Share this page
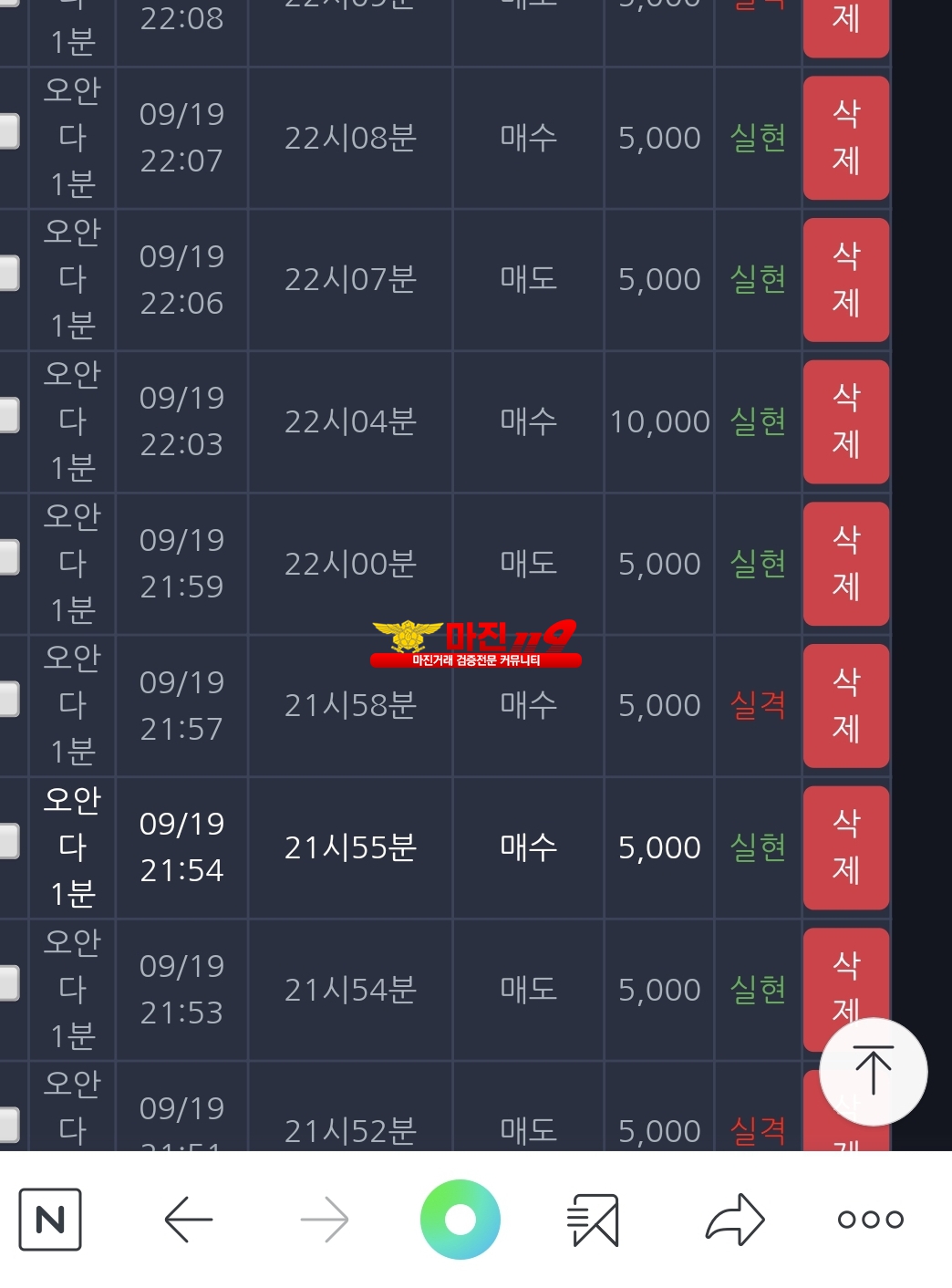This screenshot has height=1288, width=952. pyautogui.click(x=734, y=1219)
